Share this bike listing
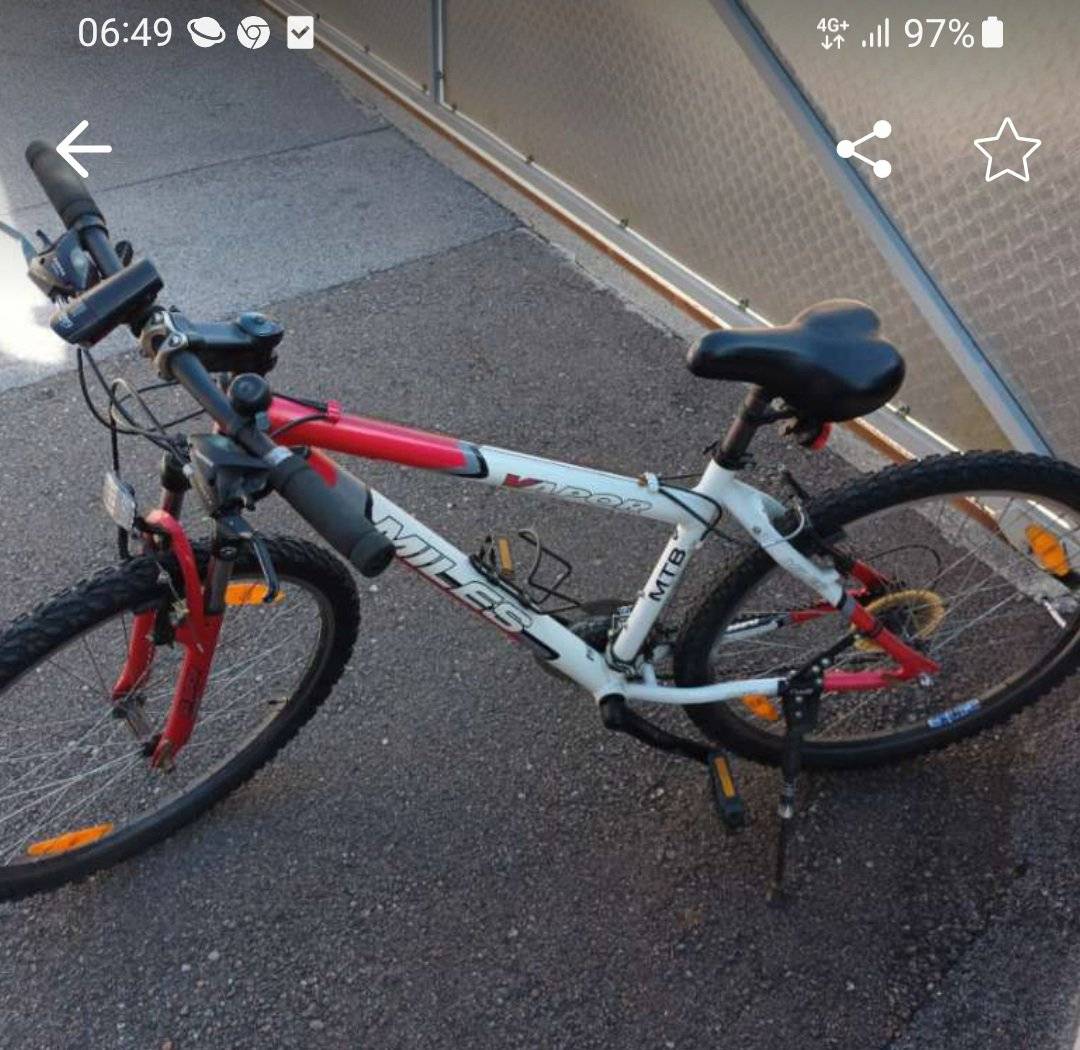This screenshot has width=1080, height=1050. click(x=865, y=149)
